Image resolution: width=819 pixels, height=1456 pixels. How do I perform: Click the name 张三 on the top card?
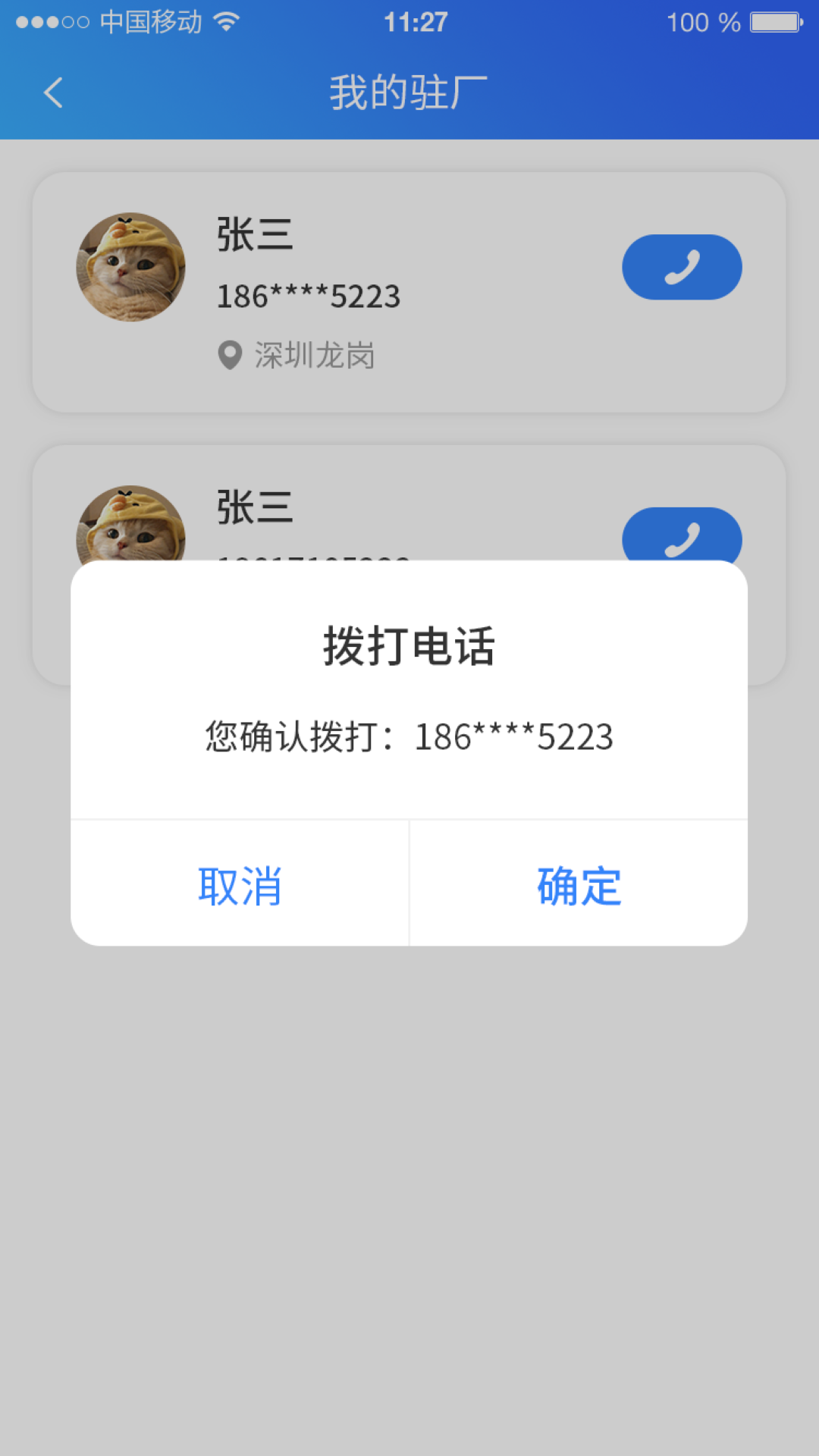254,236
